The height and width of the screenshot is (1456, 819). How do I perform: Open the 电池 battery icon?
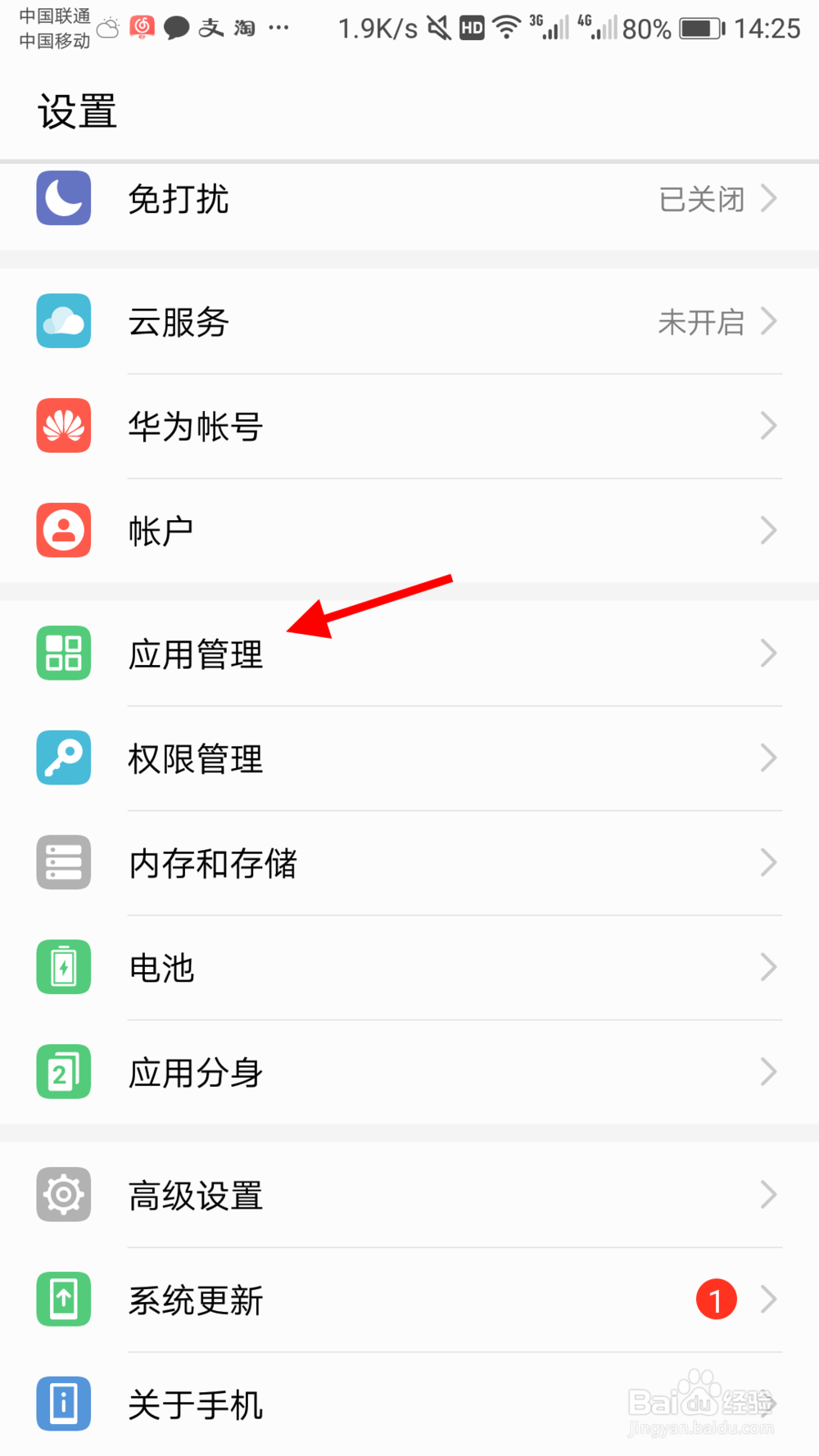pos(63,967)
